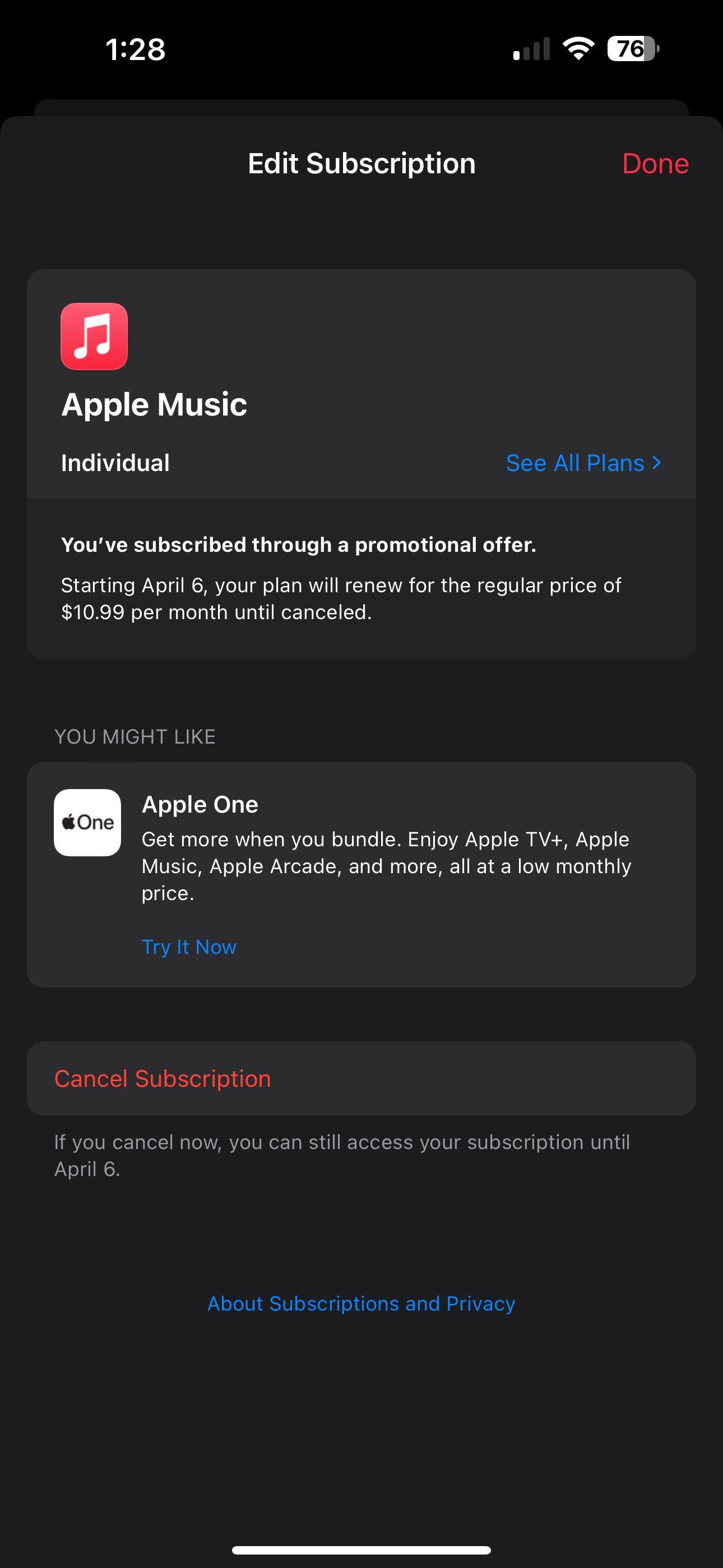The height and width of the screenshot is (1568, 723).
Task: Cancel the Apple Music subscription
Action: (x=163, y=1078)
